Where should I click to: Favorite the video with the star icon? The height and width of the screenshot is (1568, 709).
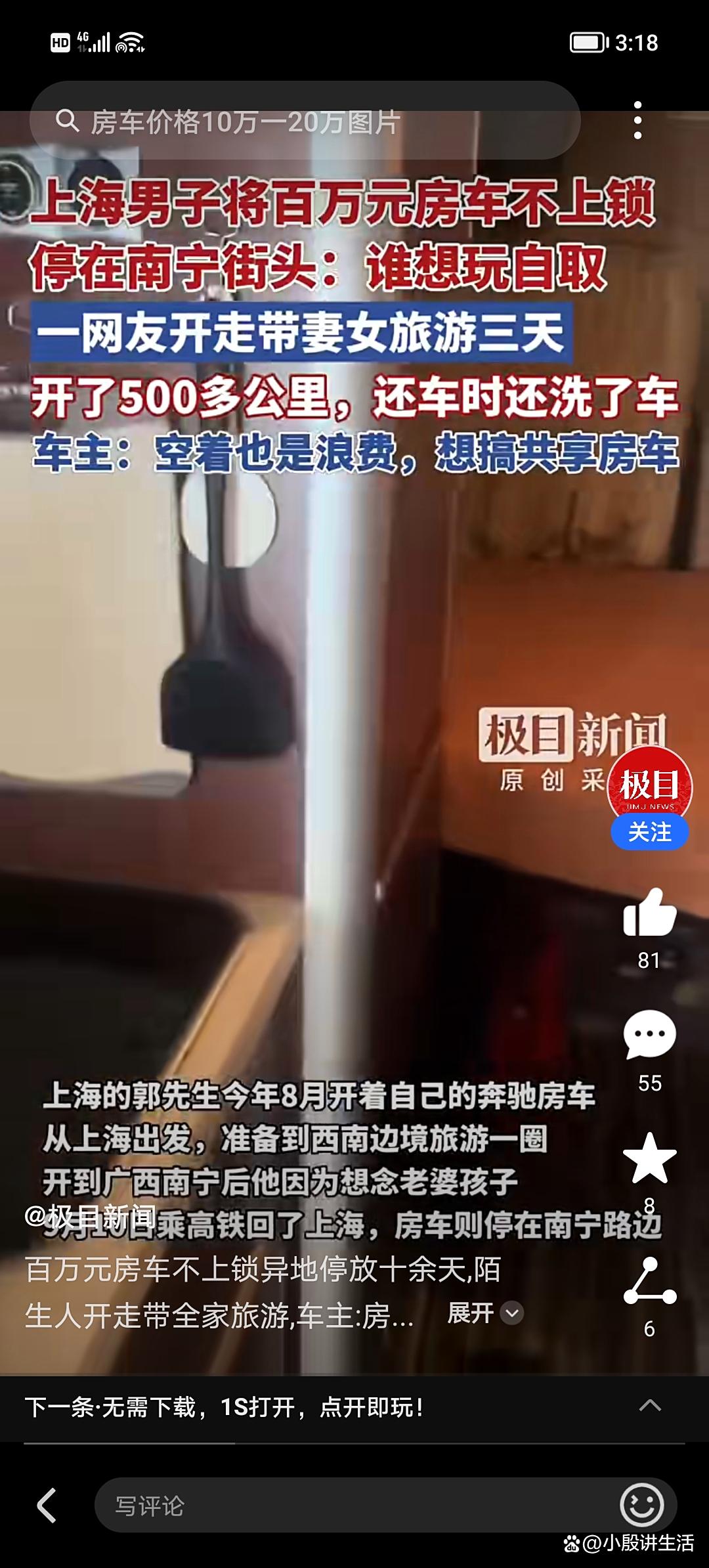[650, 1158]
